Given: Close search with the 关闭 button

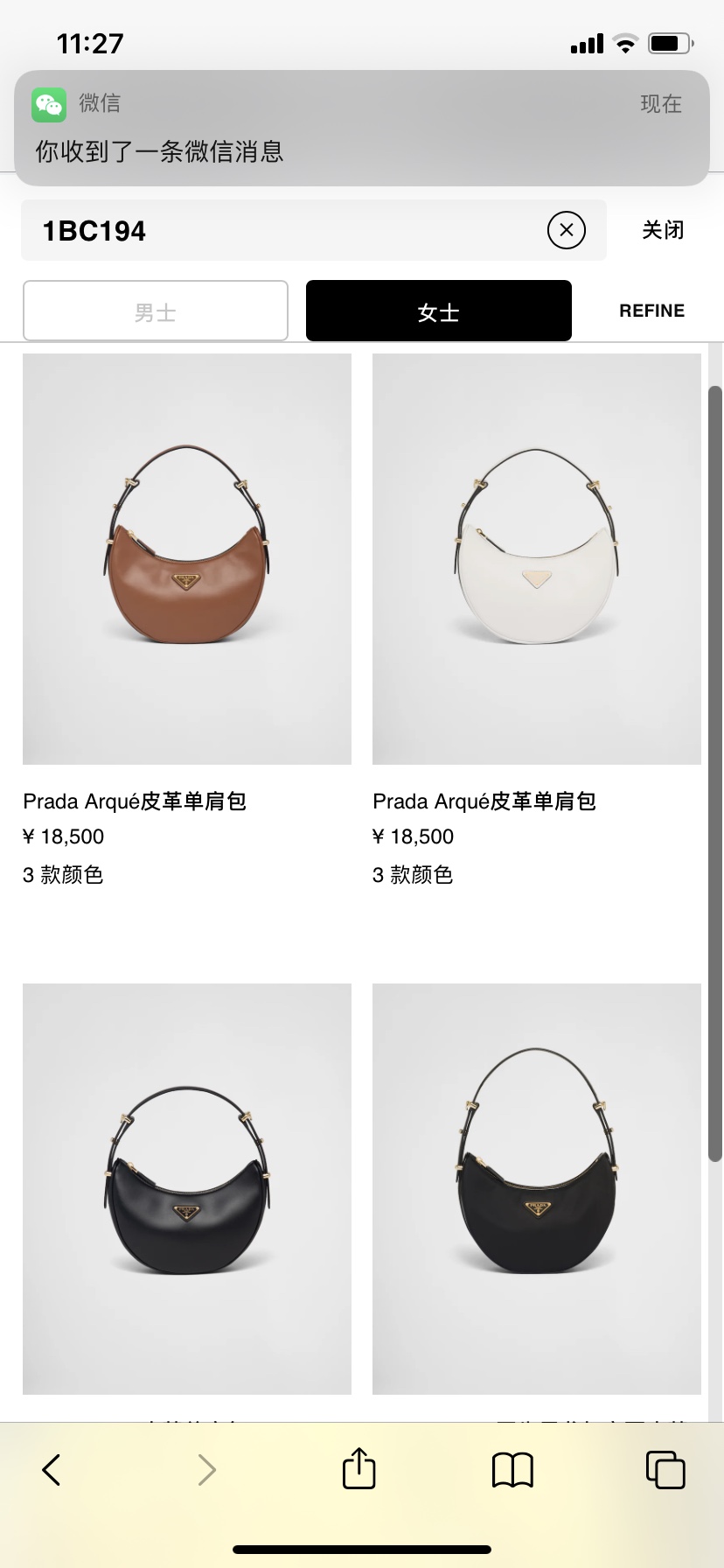Looking at the screenshot, I should click(662, 230).
